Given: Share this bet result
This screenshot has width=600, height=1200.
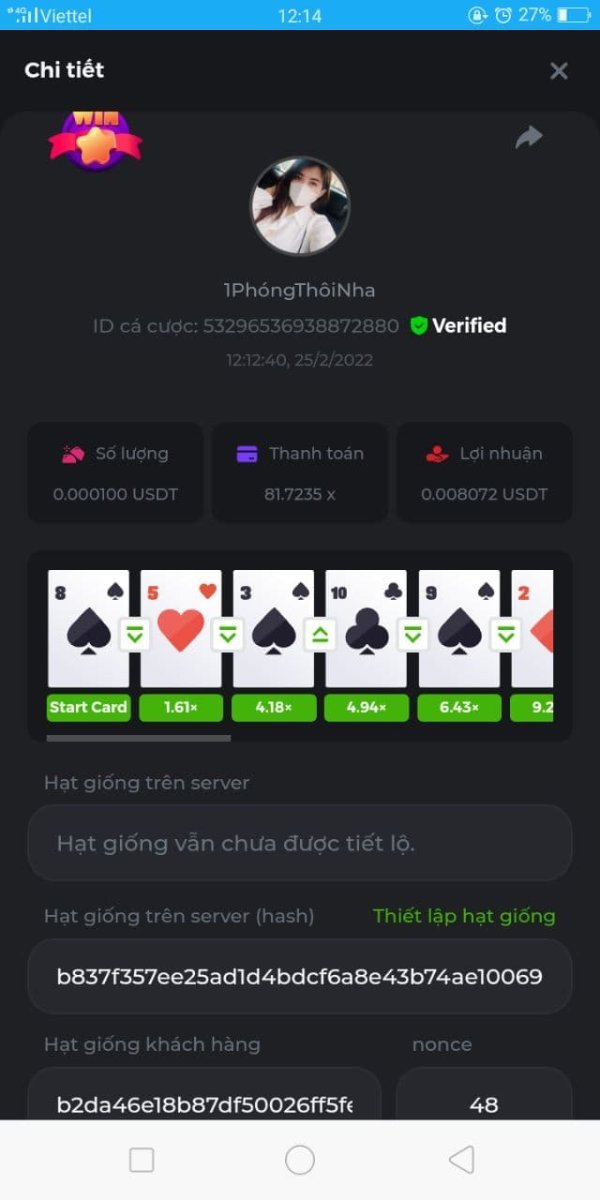Looking at the screenshot, I should [x=529, y=138].
